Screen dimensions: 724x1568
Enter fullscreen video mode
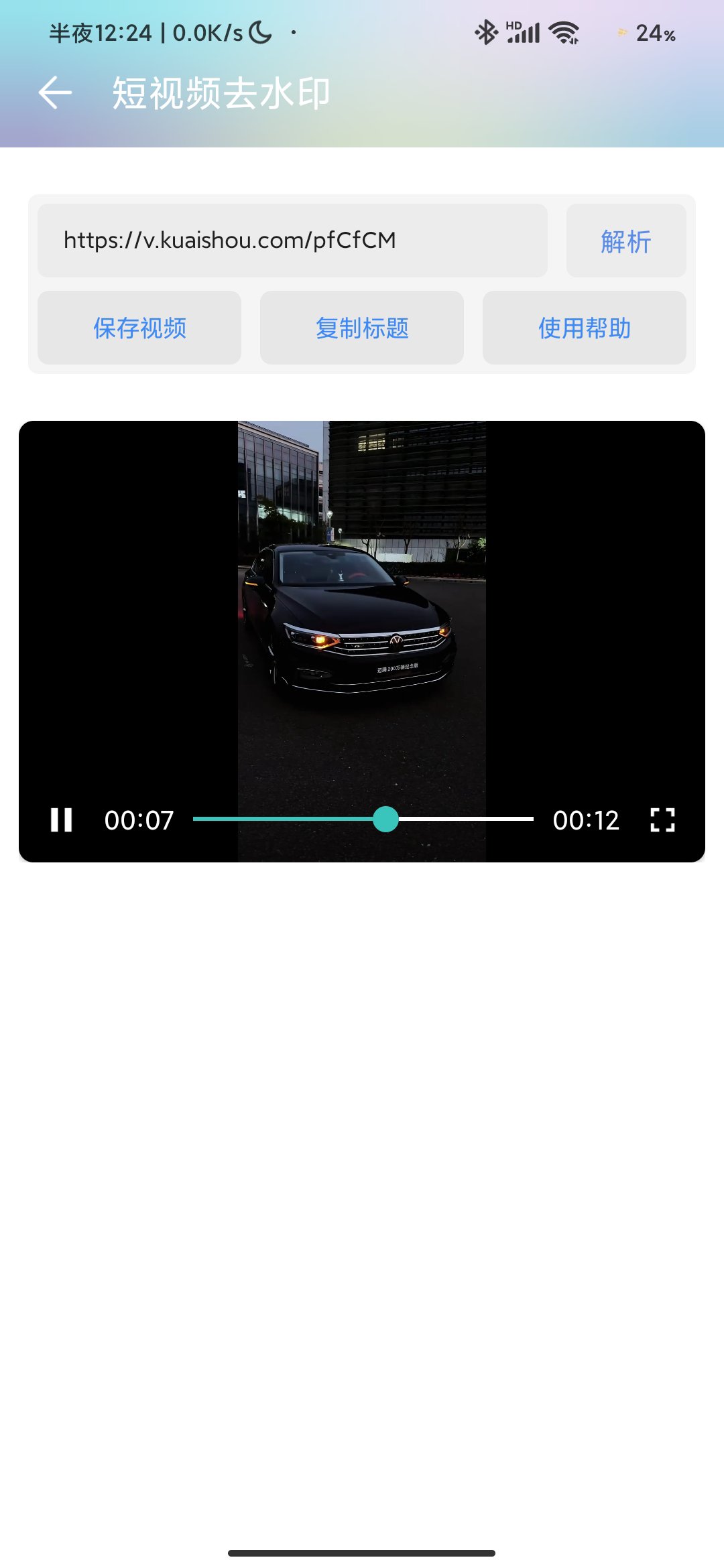pyautogui.click(x=662, y=820)
